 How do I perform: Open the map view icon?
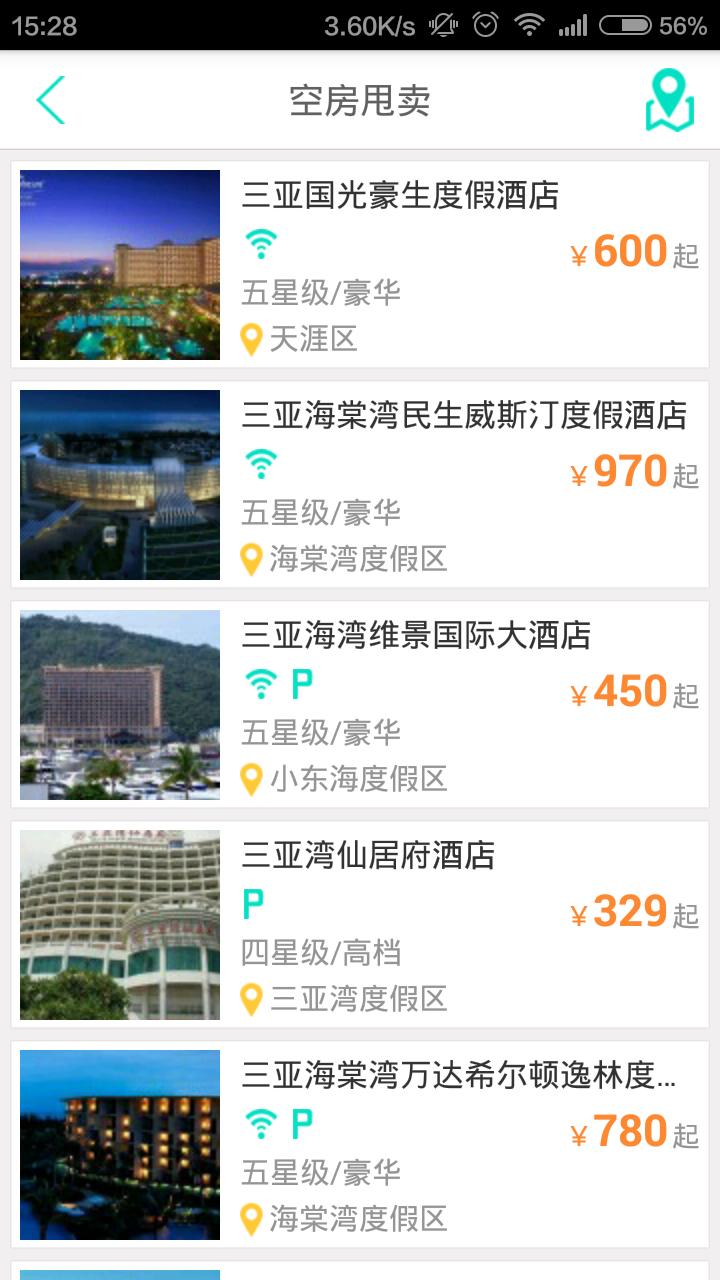[669, 100]
